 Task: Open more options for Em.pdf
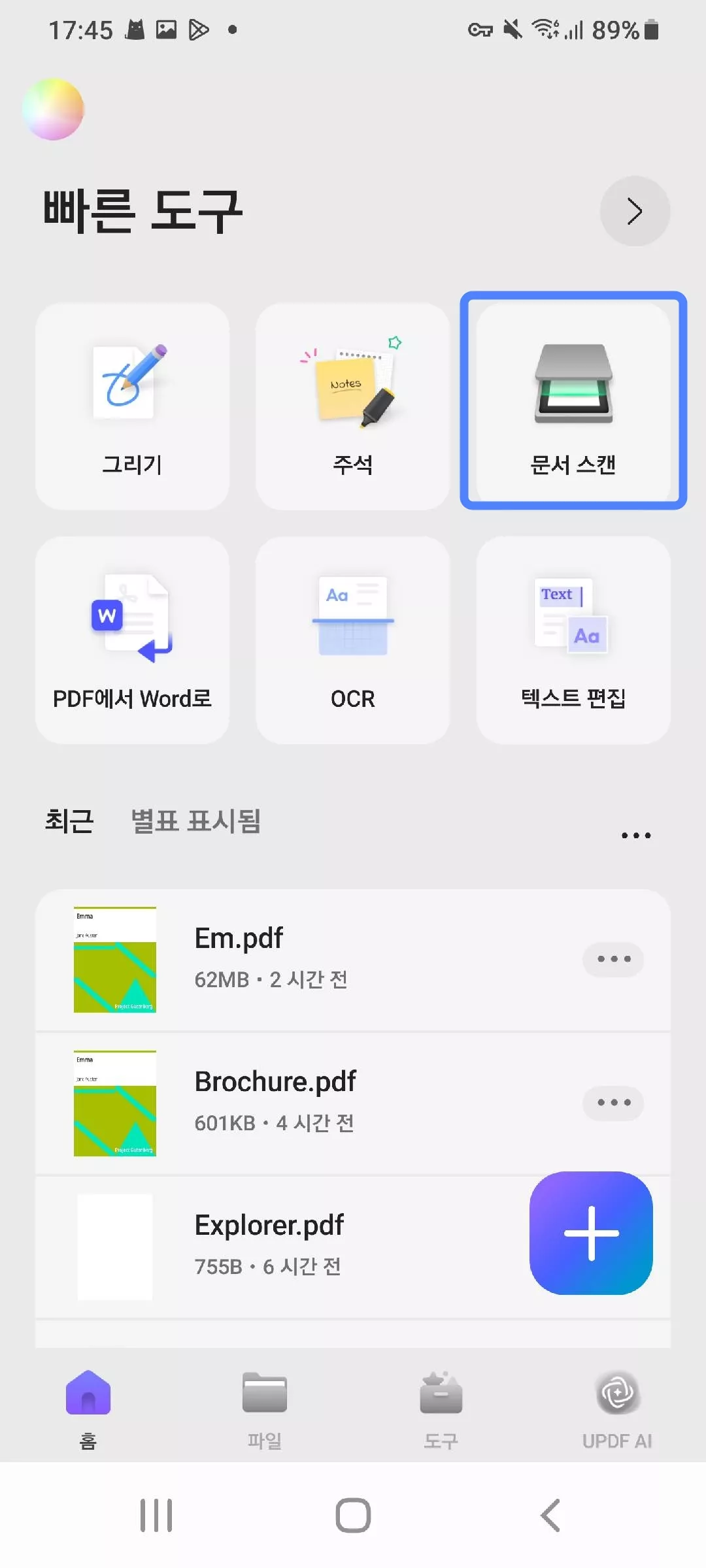click(x=613, y=959)
